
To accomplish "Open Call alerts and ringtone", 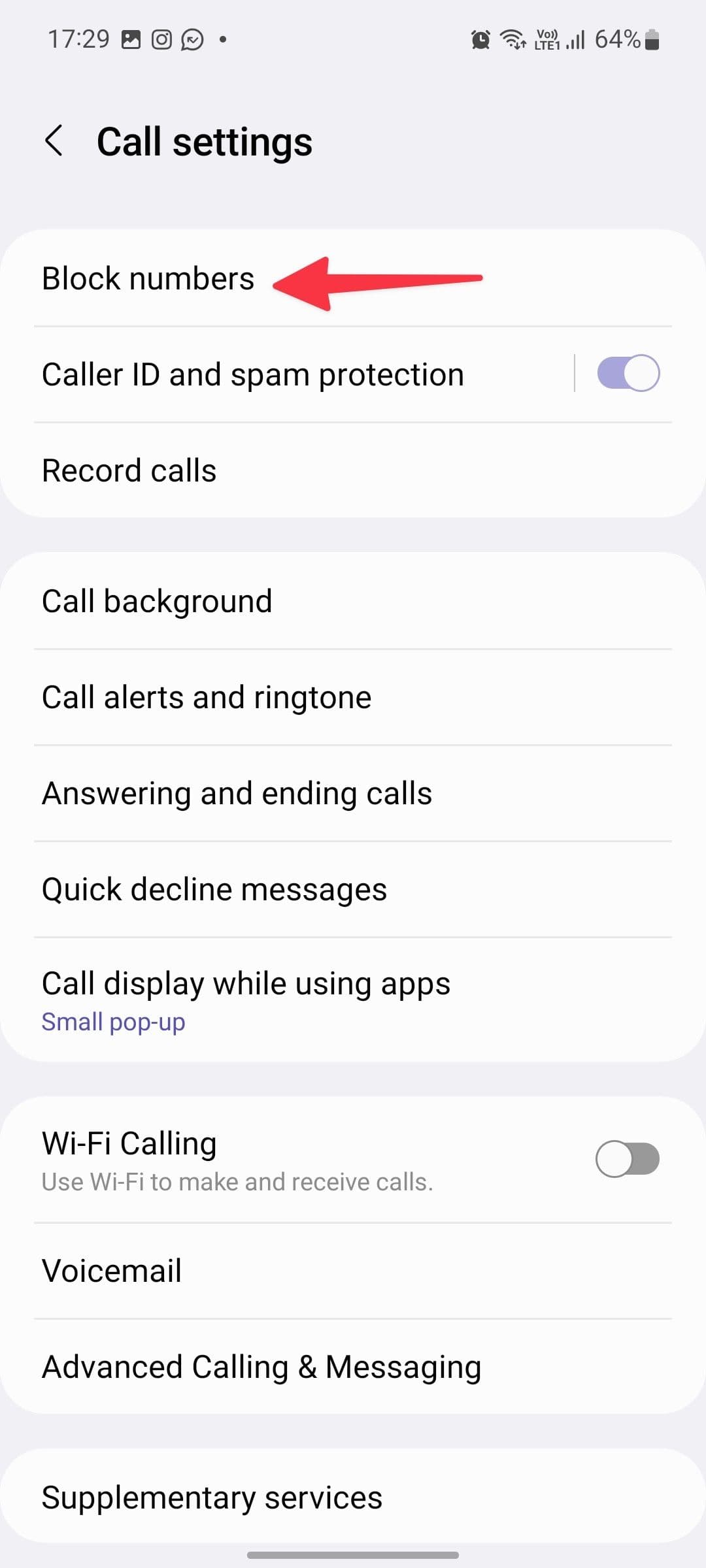I will pos(207,697).
